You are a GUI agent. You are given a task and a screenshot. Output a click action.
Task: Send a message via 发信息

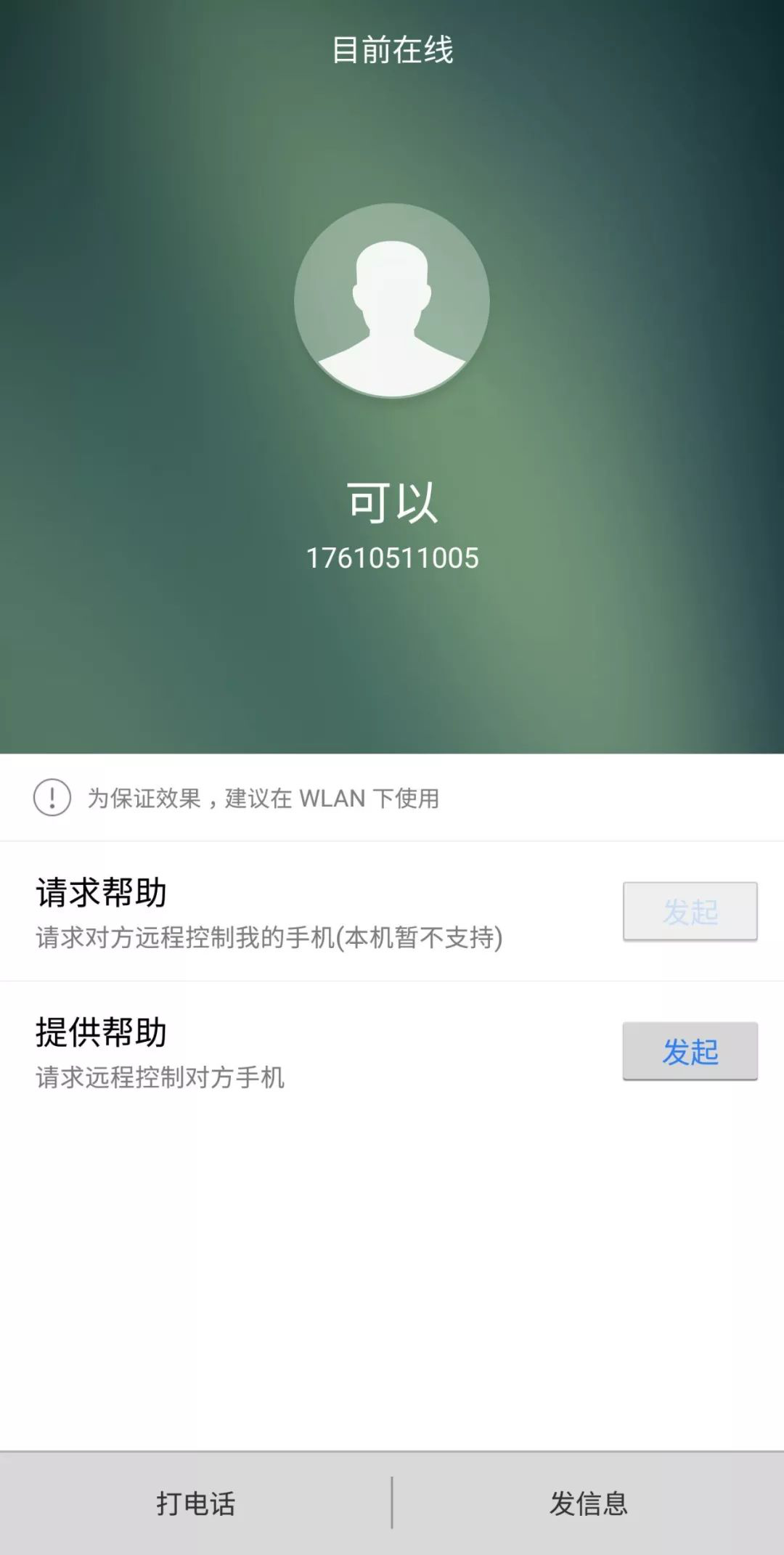[x=588, y=1503]
